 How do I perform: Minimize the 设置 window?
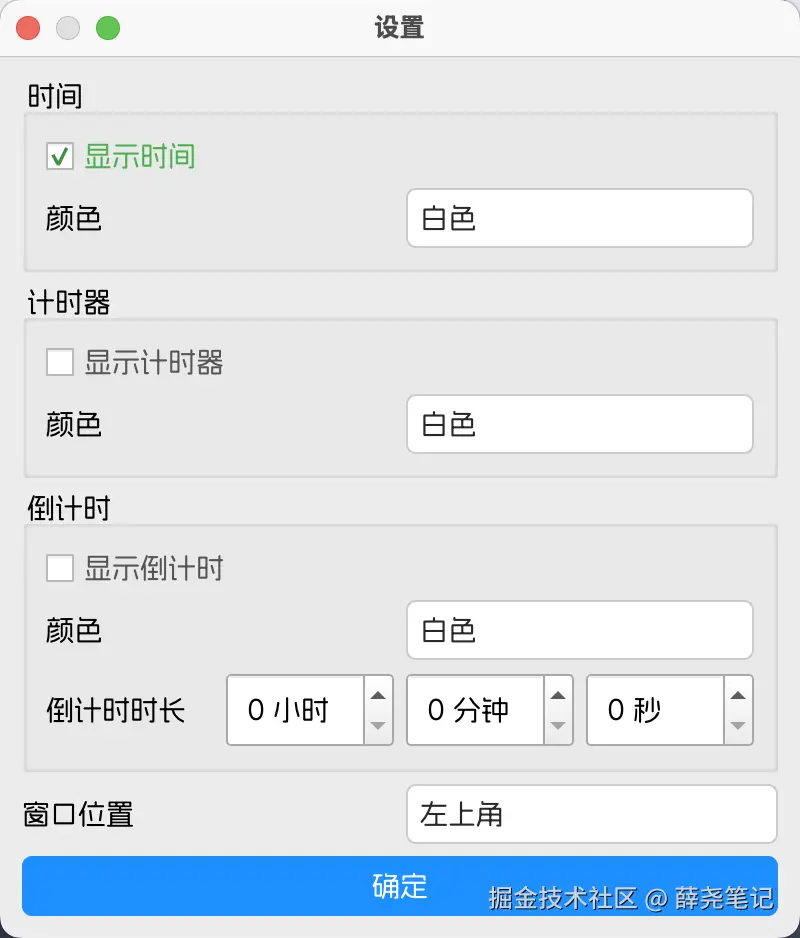[68, 28]
